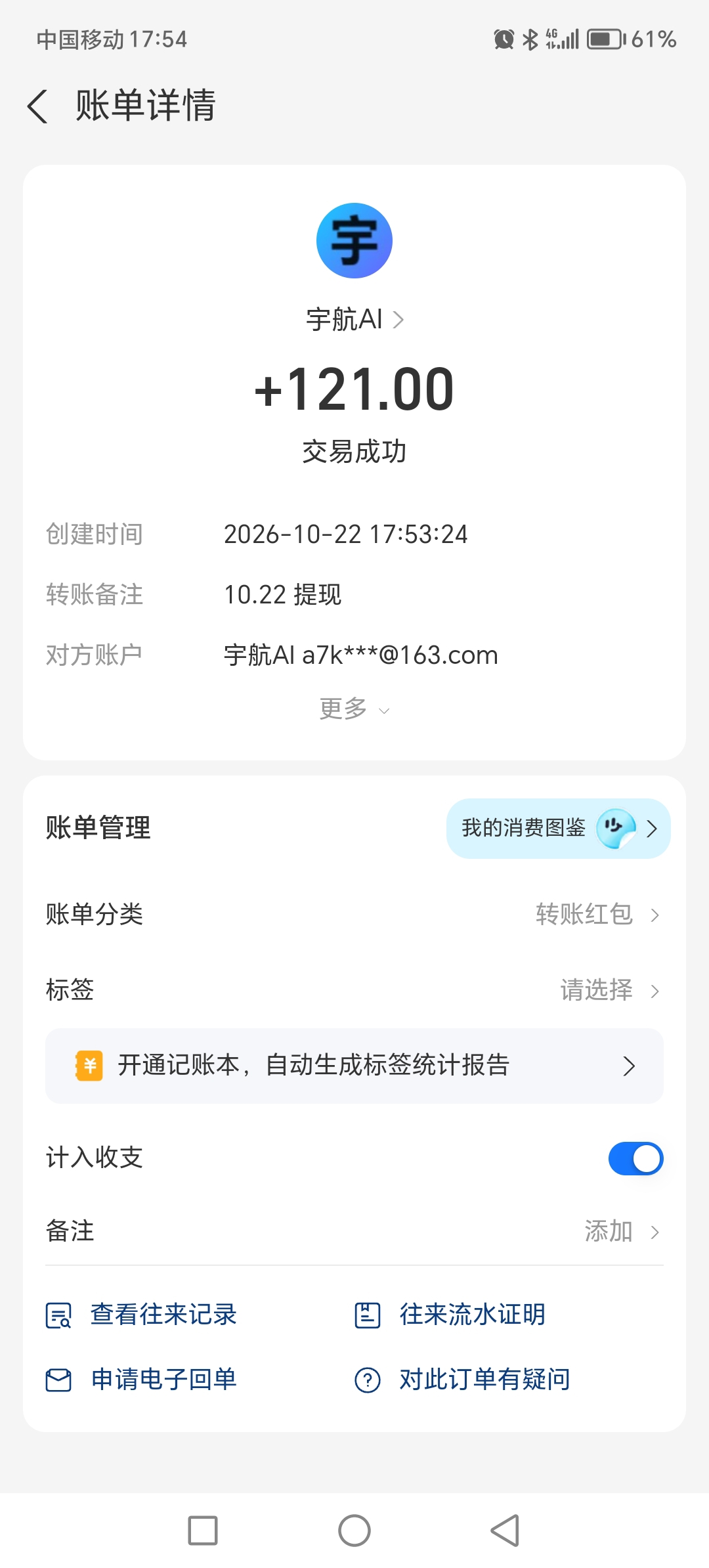
Task: Open 往来流水证明
Action: coord(450,1315)
